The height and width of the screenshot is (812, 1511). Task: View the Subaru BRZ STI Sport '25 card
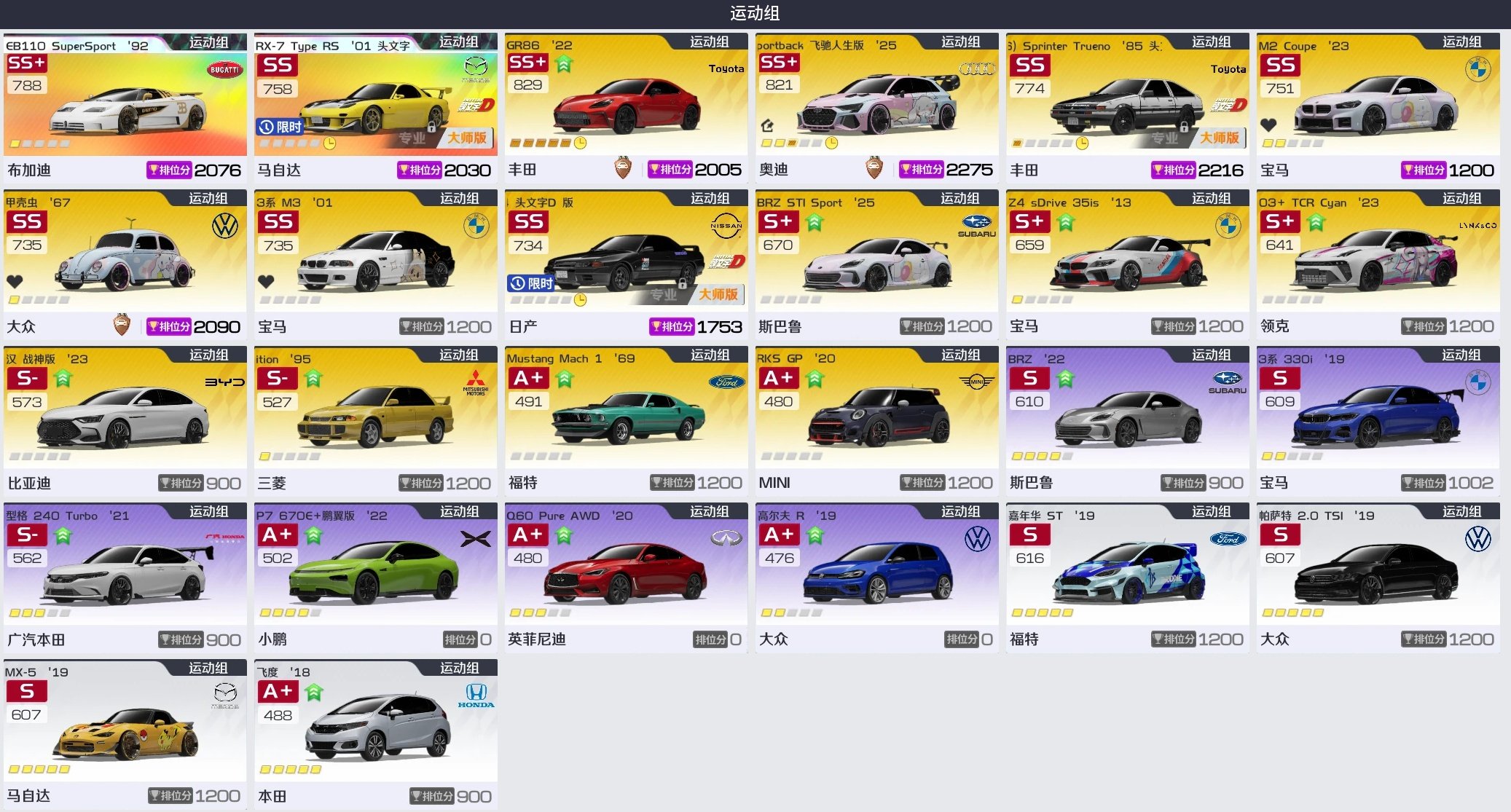click(877, 264)
